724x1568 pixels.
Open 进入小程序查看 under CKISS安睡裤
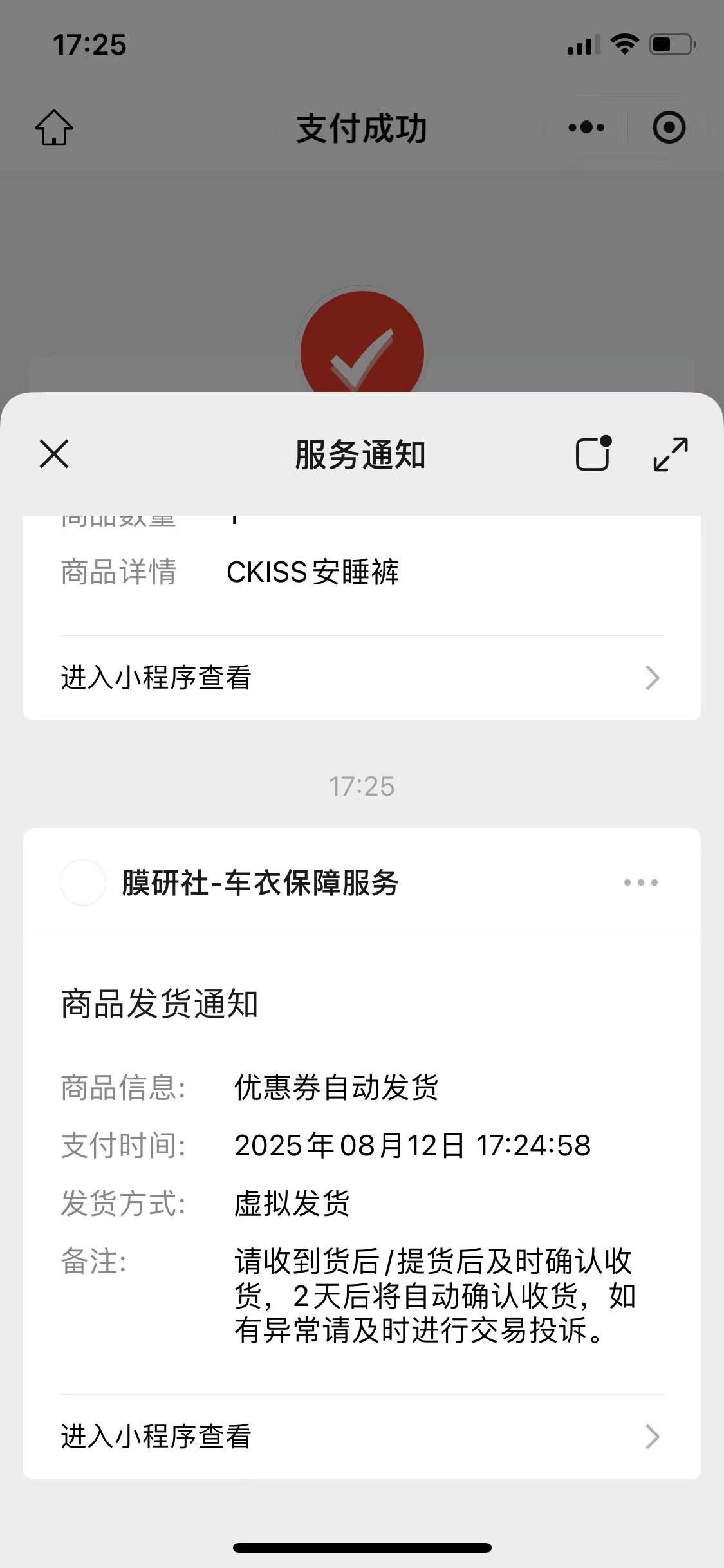362,678
